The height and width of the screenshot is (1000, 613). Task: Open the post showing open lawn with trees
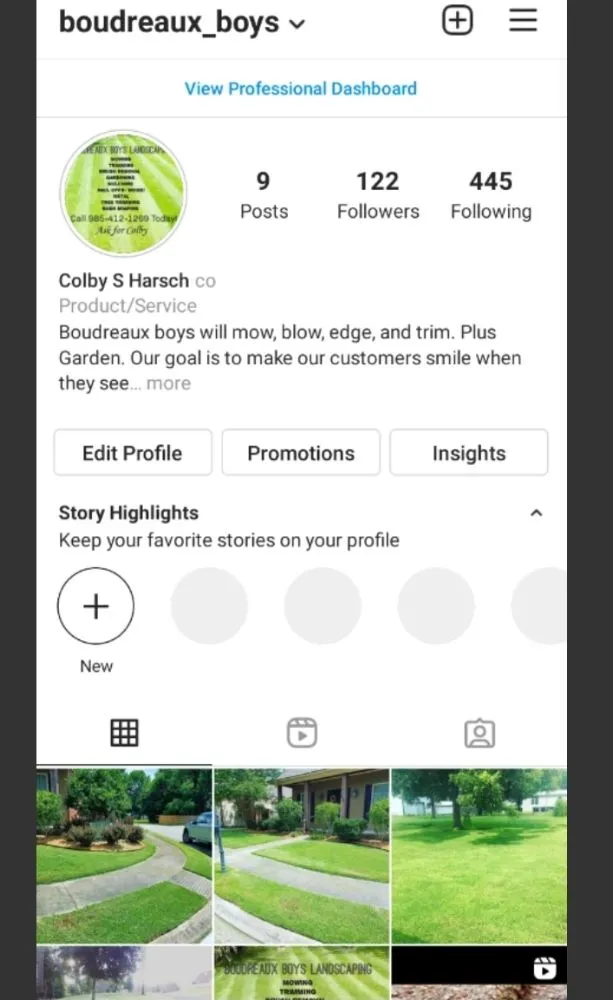pyautogui.click(x=479, y=855)
